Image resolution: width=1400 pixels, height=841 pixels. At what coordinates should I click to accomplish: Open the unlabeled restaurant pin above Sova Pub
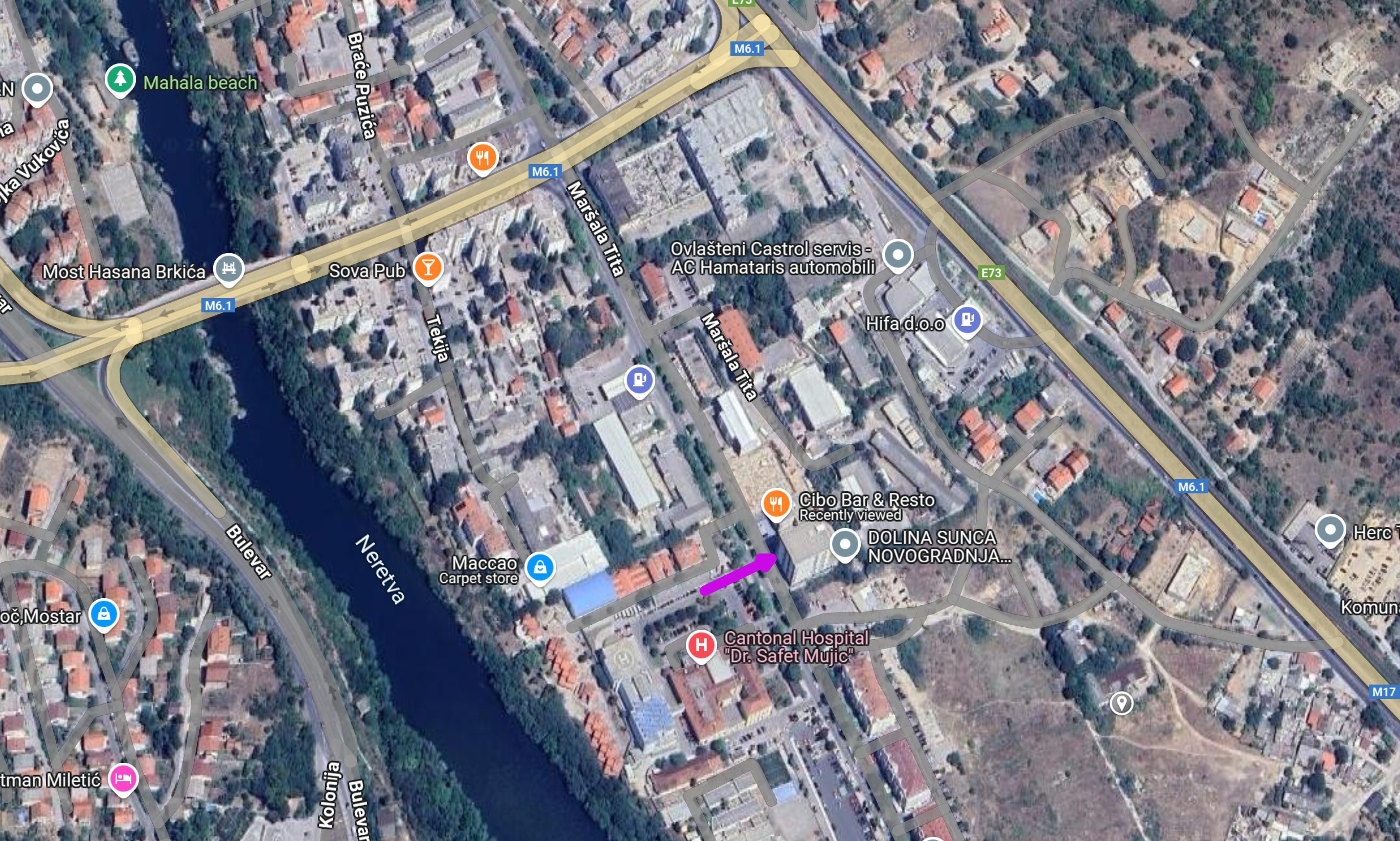[483, 157]
